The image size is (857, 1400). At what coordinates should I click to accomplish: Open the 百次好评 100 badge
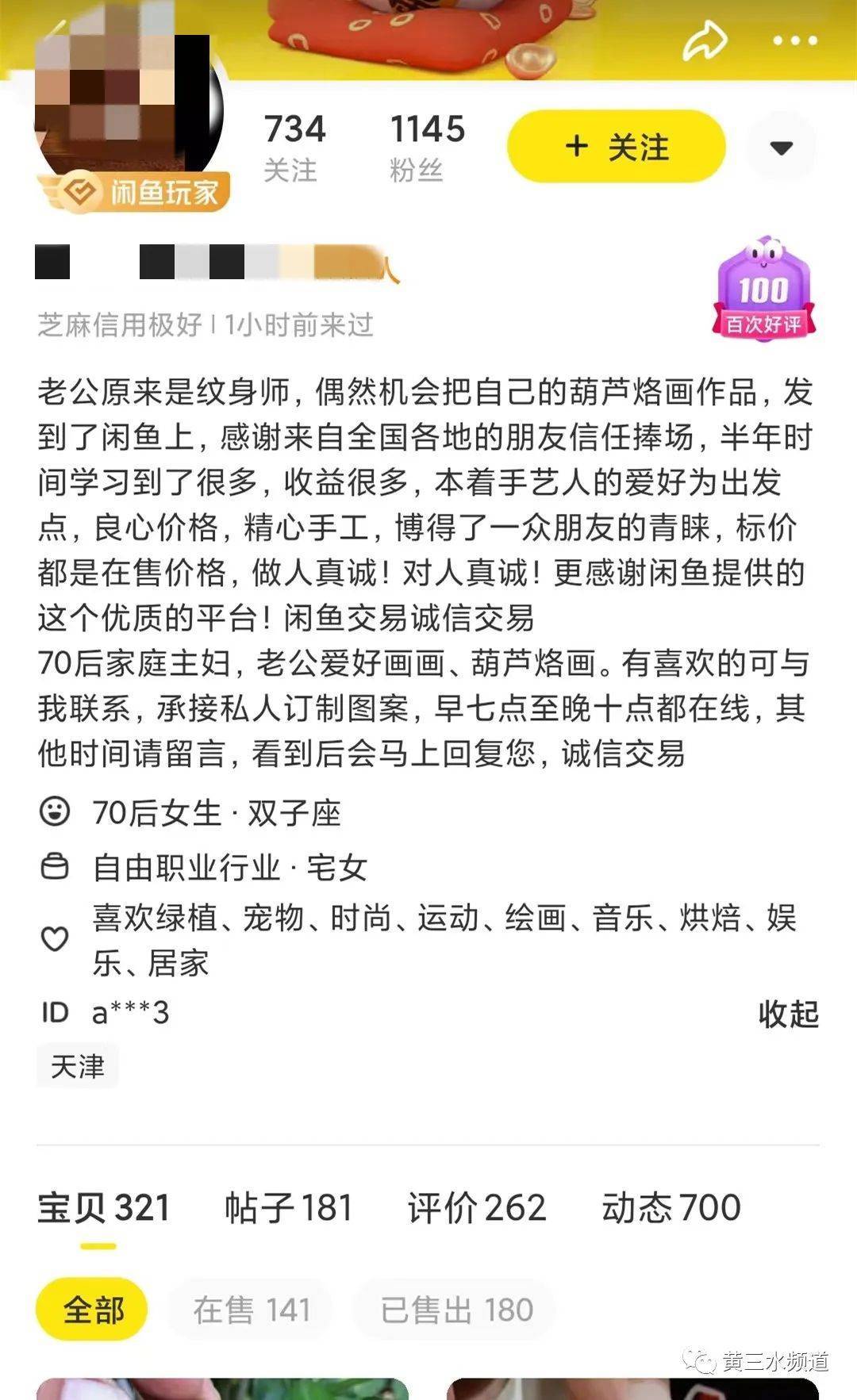[x=763, y=290]
